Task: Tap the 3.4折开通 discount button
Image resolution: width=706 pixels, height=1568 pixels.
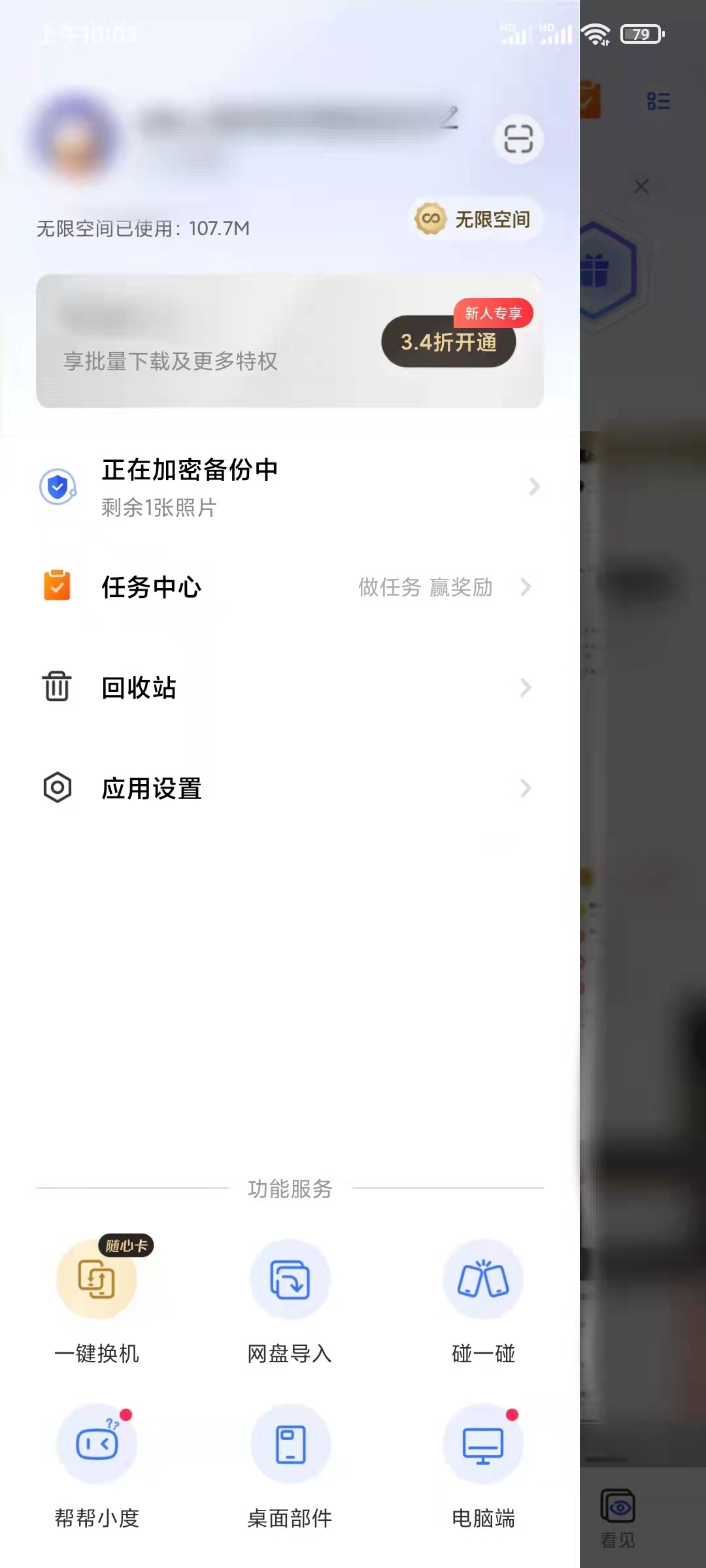Action: [x=448, y=341]
